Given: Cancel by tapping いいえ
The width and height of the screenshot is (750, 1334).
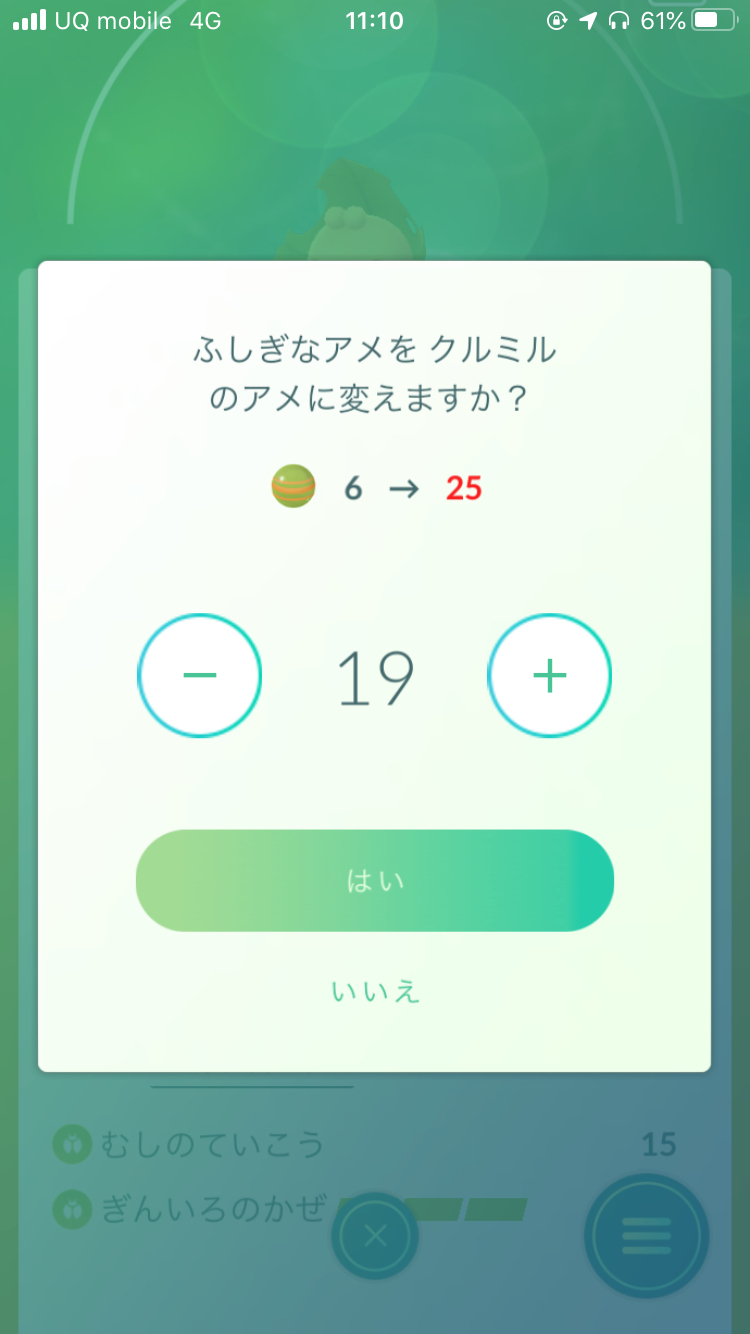Looking at the screenshot, I should click(375, 992).
